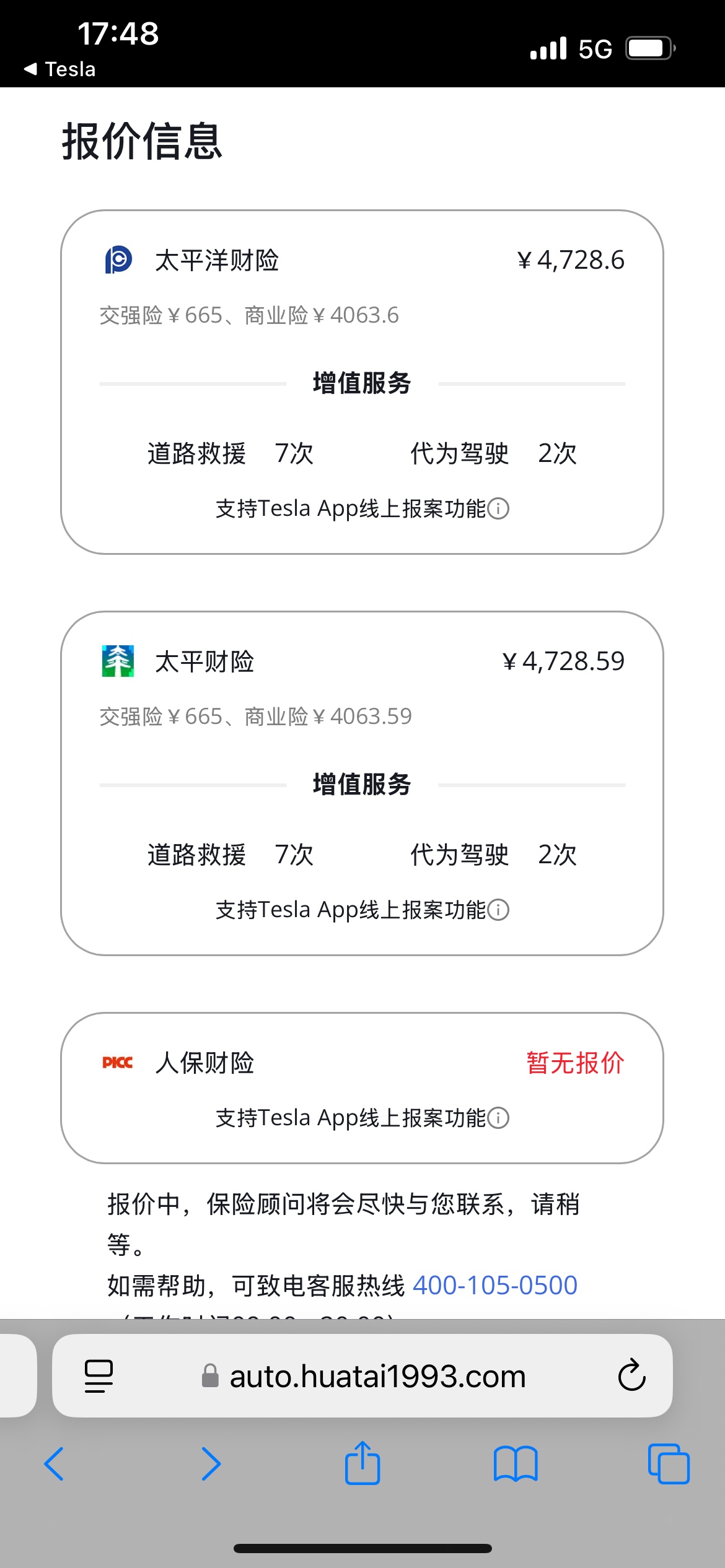Call hotline 400-105-0500
The image size is (725, 1568).
(495, 1285)
